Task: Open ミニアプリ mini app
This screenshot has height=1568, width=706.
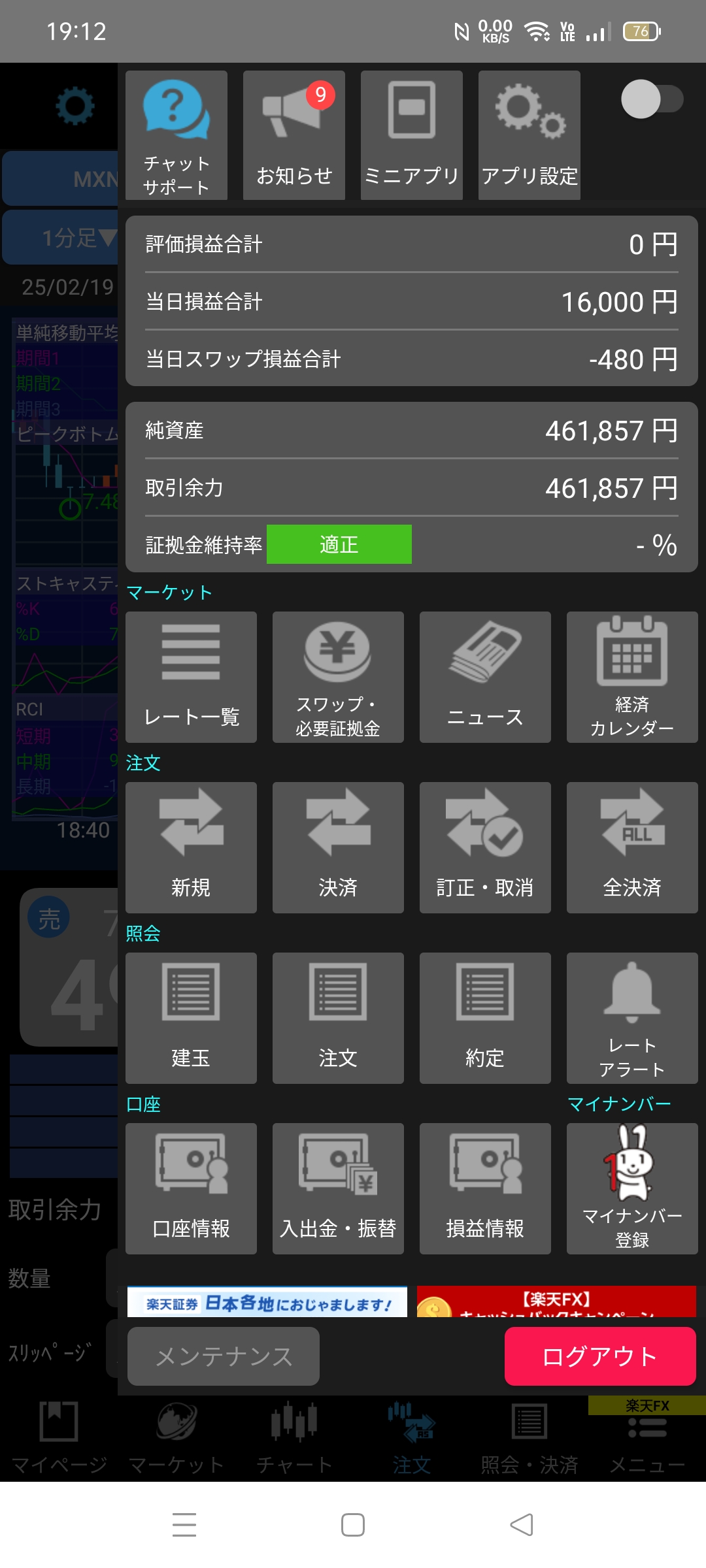Action: (412, 135)
